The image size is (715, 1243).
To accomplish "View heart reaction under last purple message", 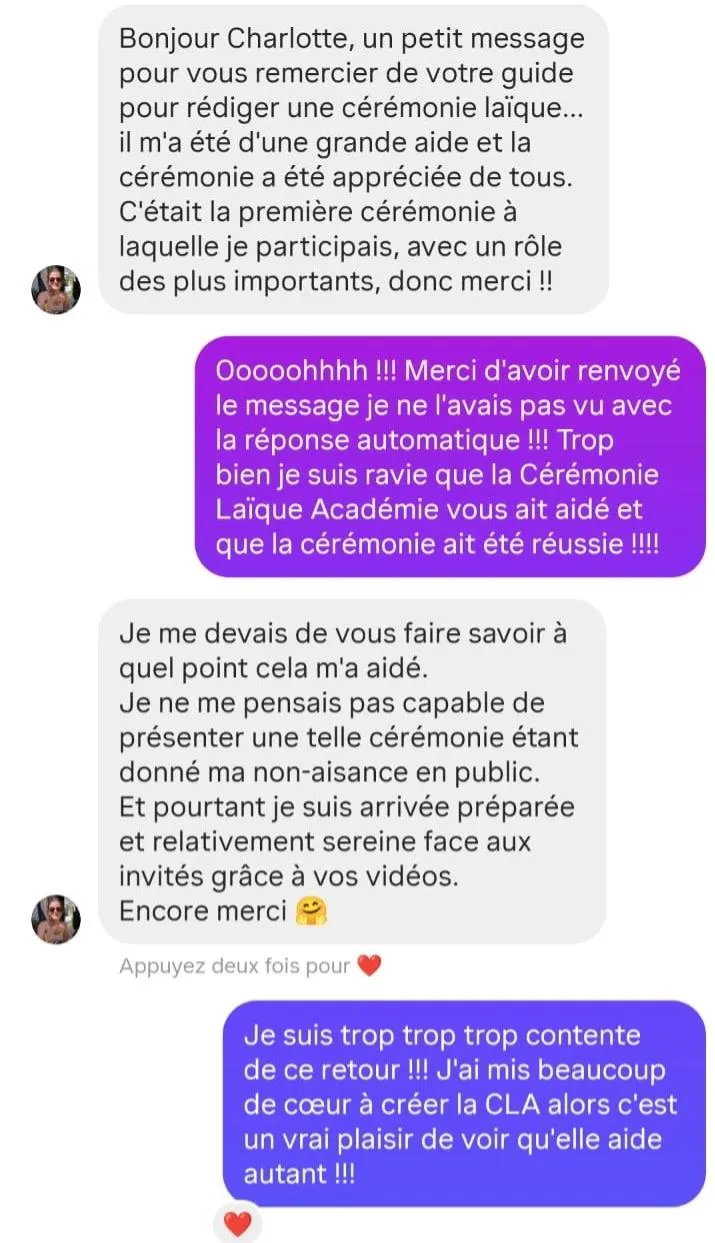I will point(237,1222).
